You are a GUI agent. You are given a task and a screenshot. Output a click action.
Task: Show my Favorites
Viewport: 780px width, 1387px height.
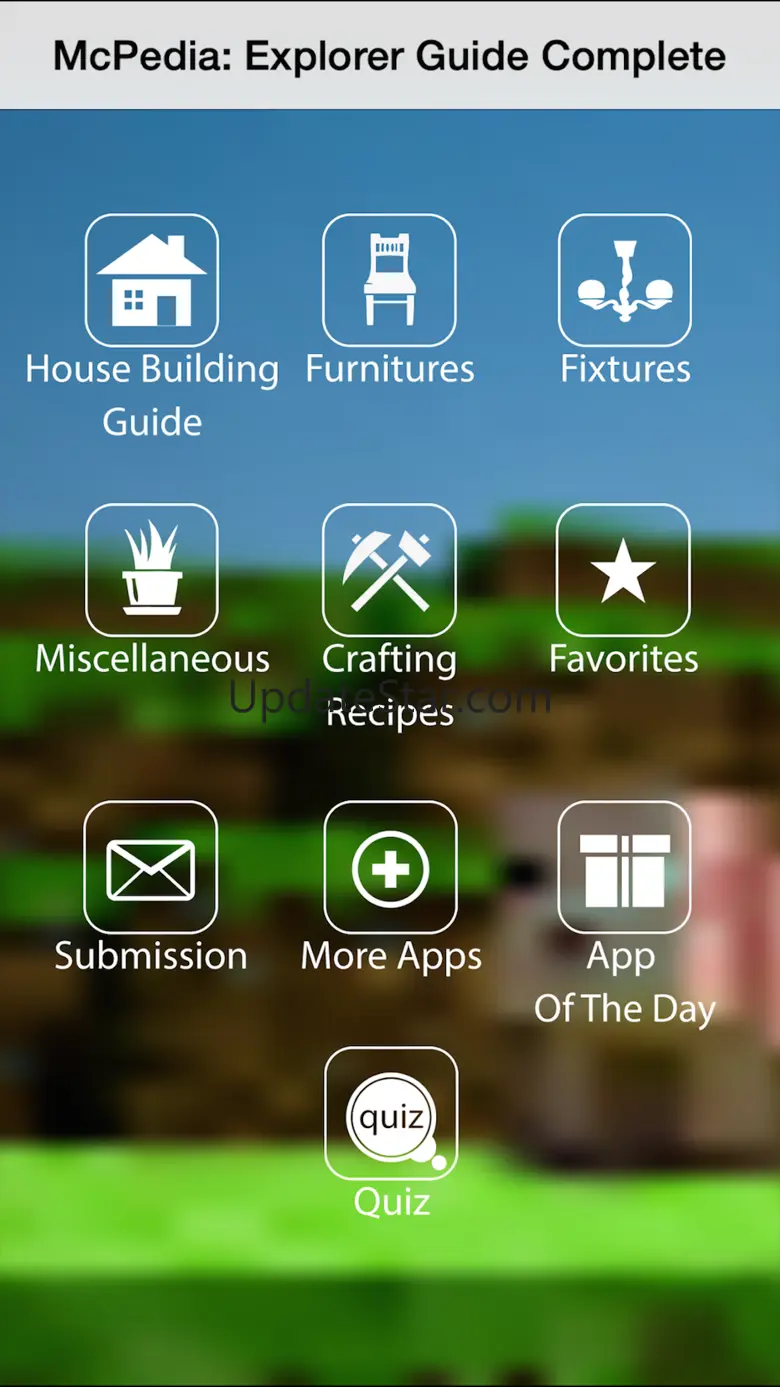coord(623,570)
